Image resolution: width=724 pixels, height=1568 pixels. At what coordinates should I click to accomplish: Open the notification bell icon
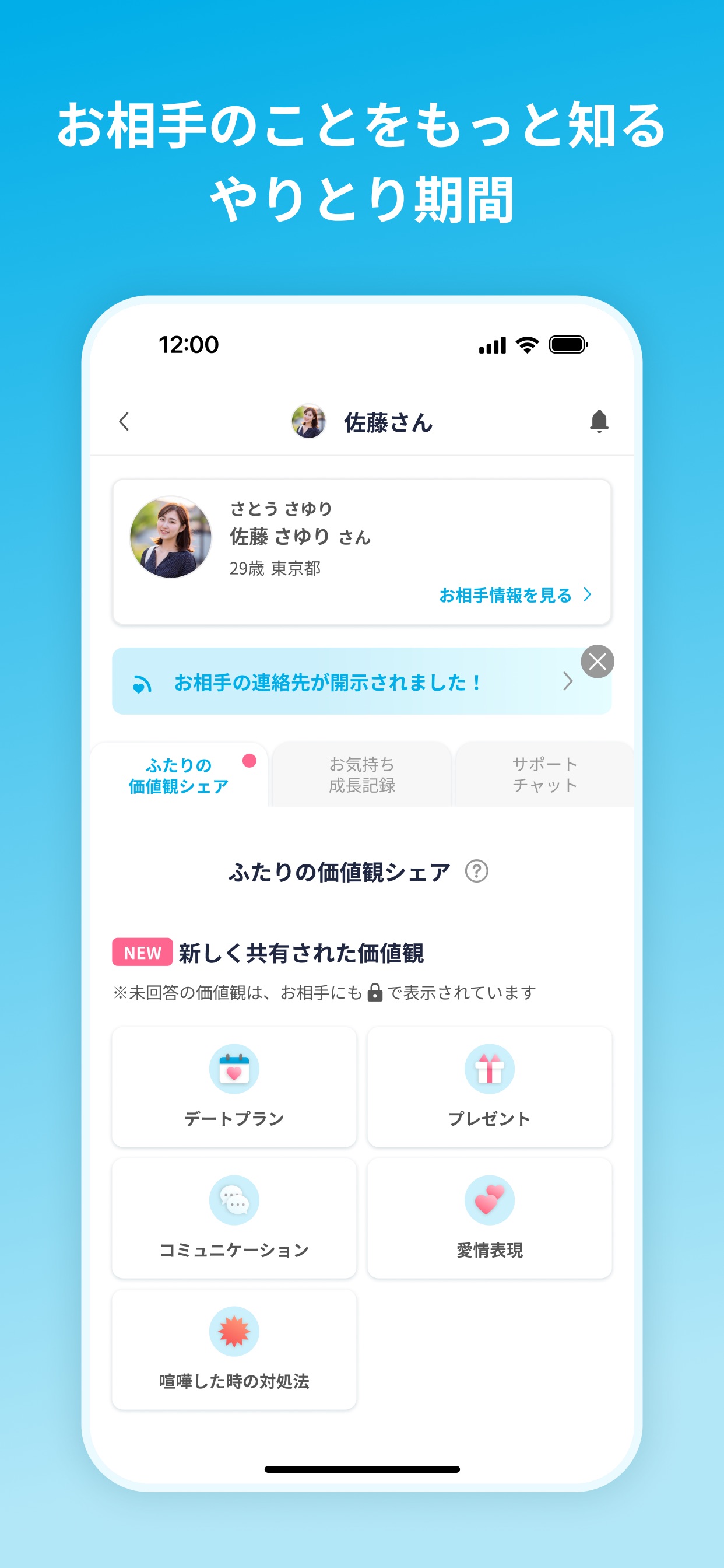tap(599, 422)
